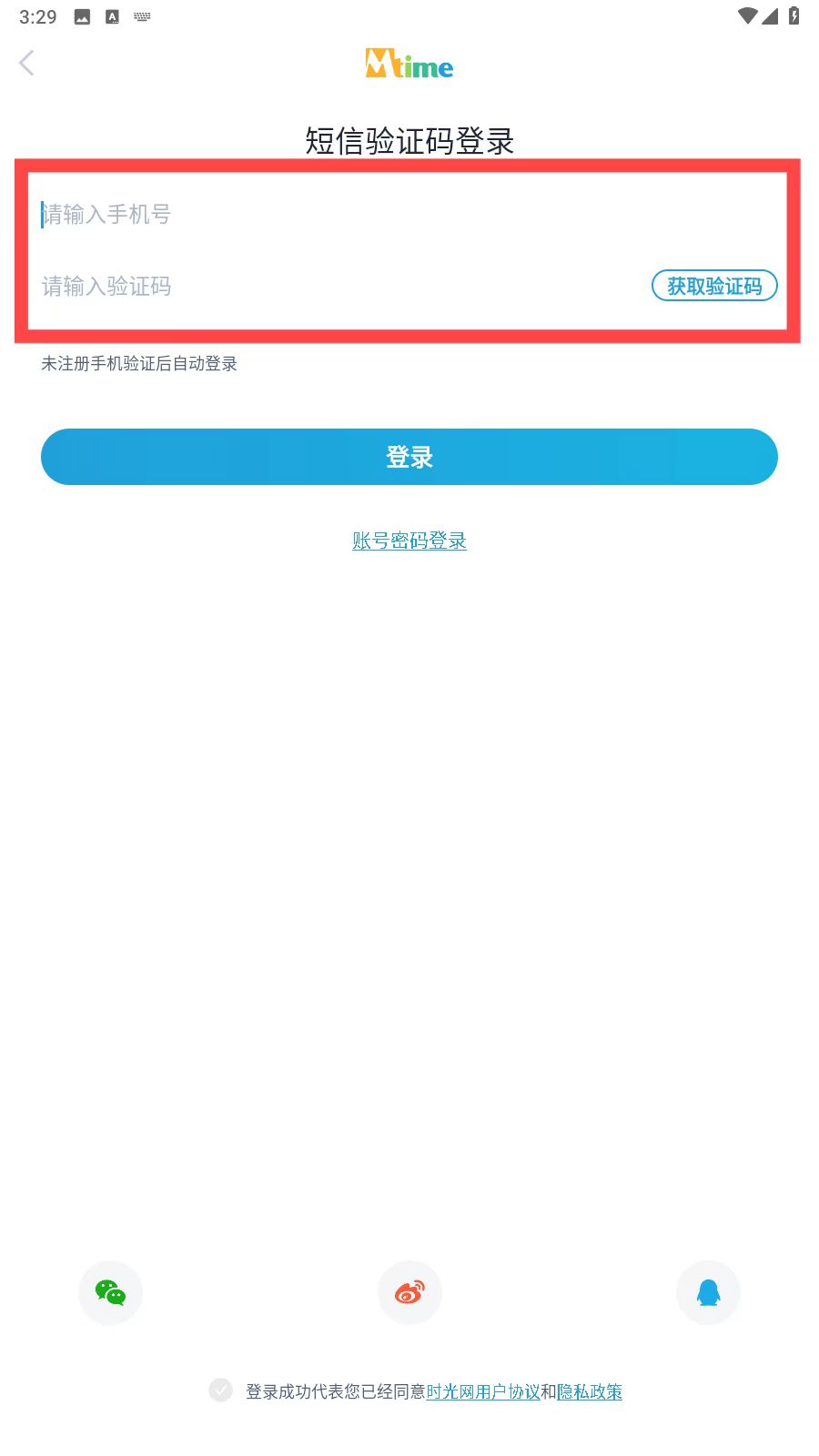Focus the verification code field
The image size is (819, 1456).
point(341,287)
